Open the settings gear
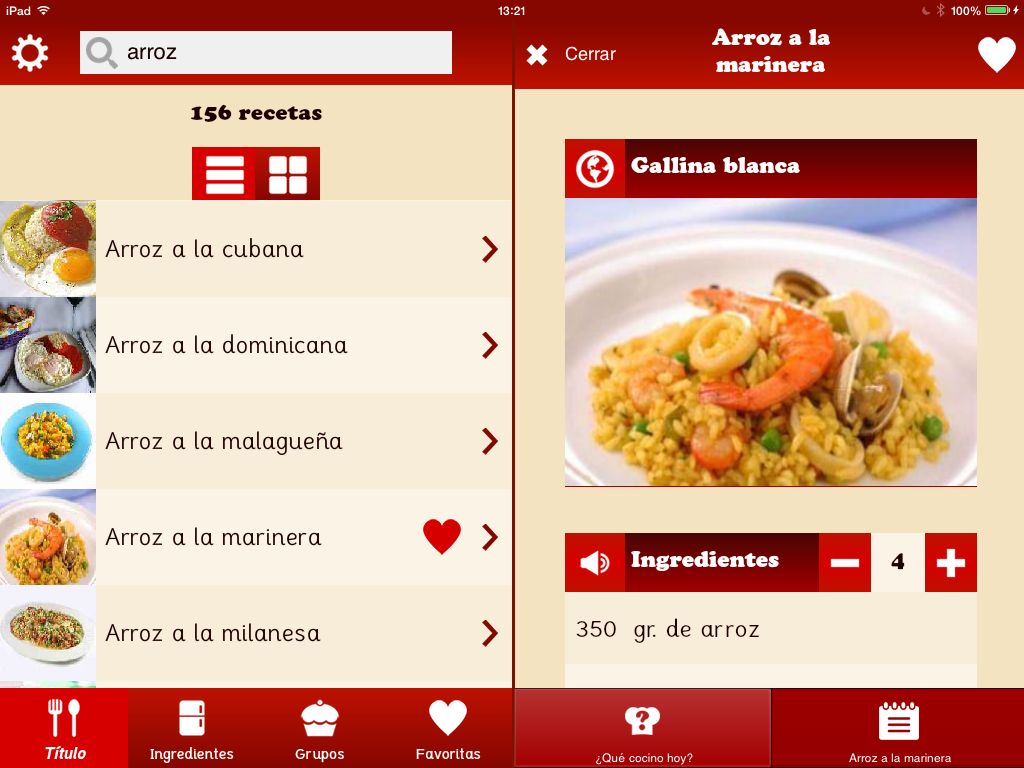The width and height of the screenshot is (1024, 768). click(30, 53)
